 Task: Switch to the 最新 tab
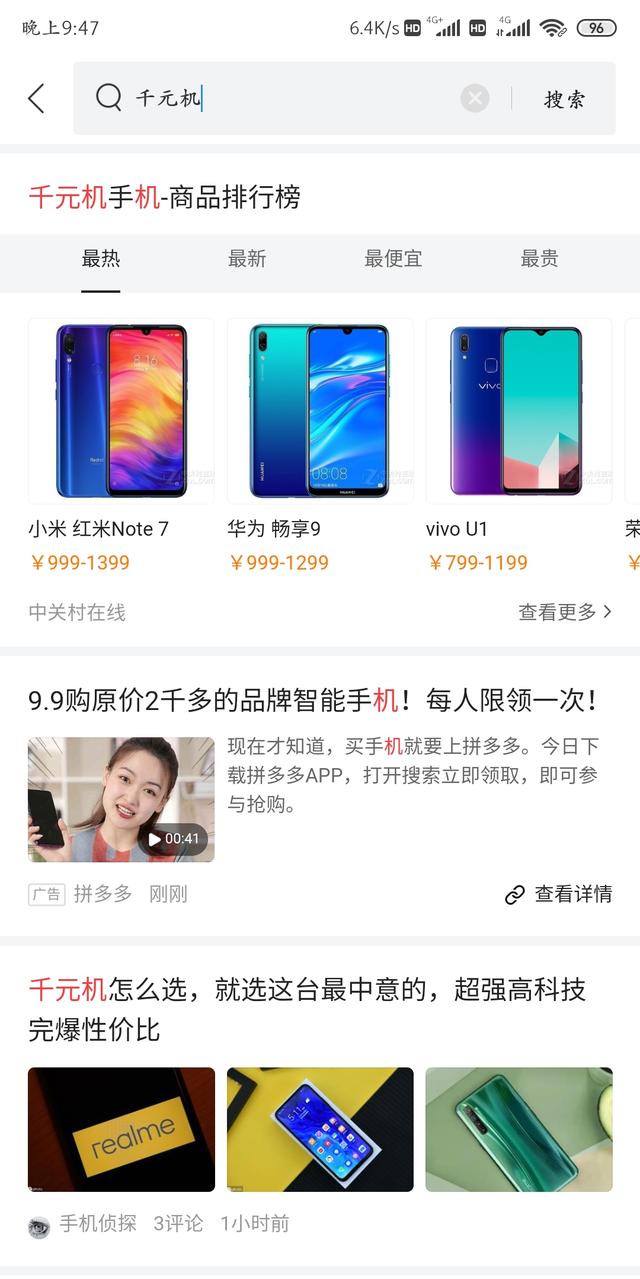pyautogui.click(x=247, y=259)
